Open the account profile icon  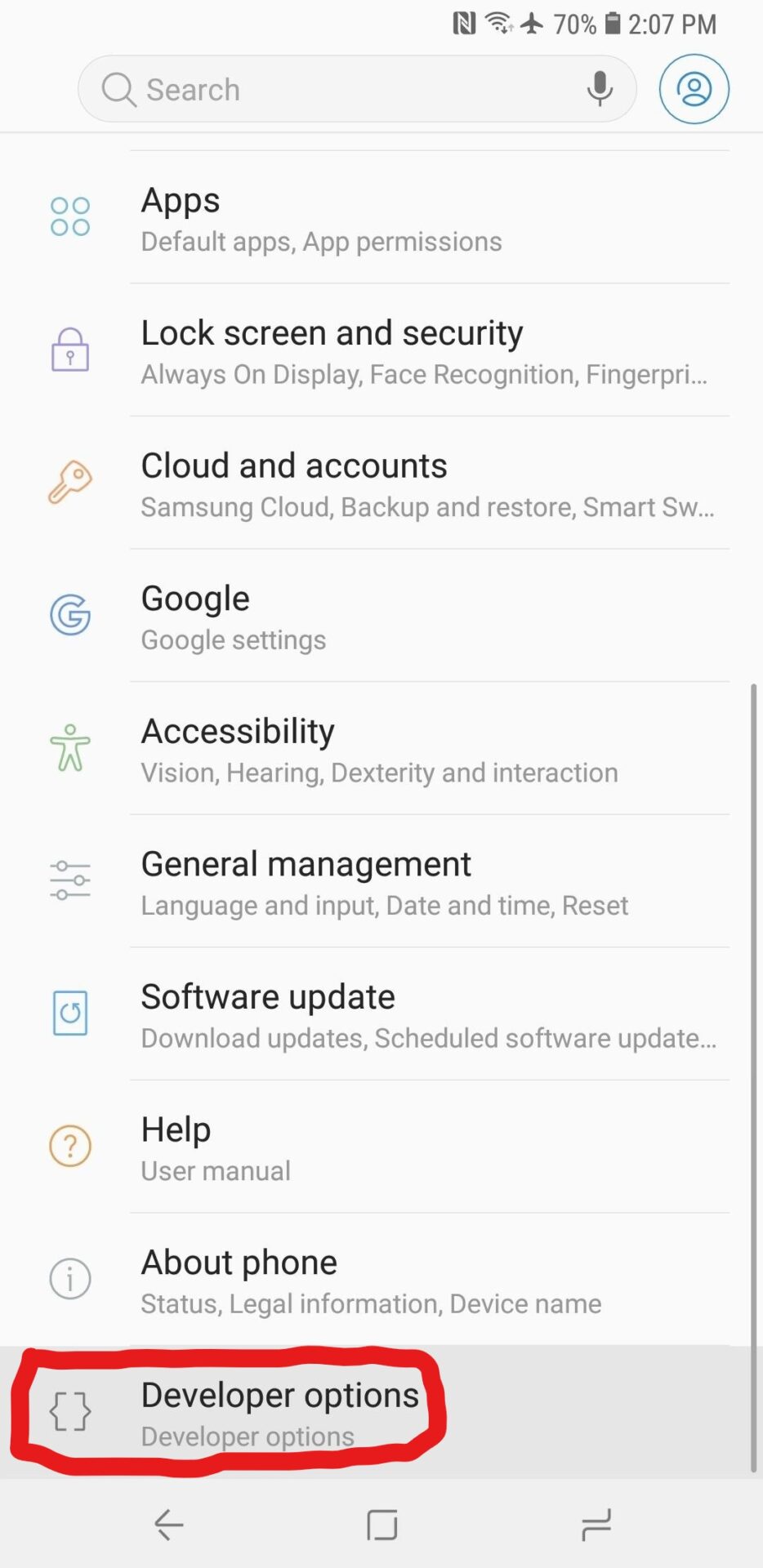694,89
